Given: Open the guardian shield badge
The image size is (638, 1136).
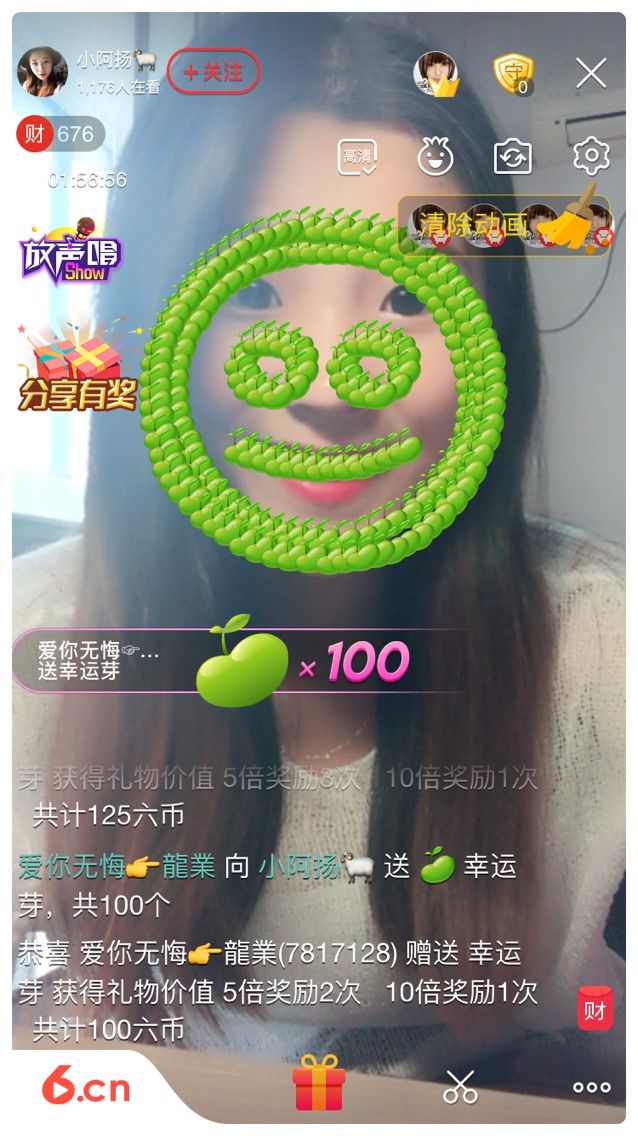Looking at the screenshot, I should tap(513, 73).
